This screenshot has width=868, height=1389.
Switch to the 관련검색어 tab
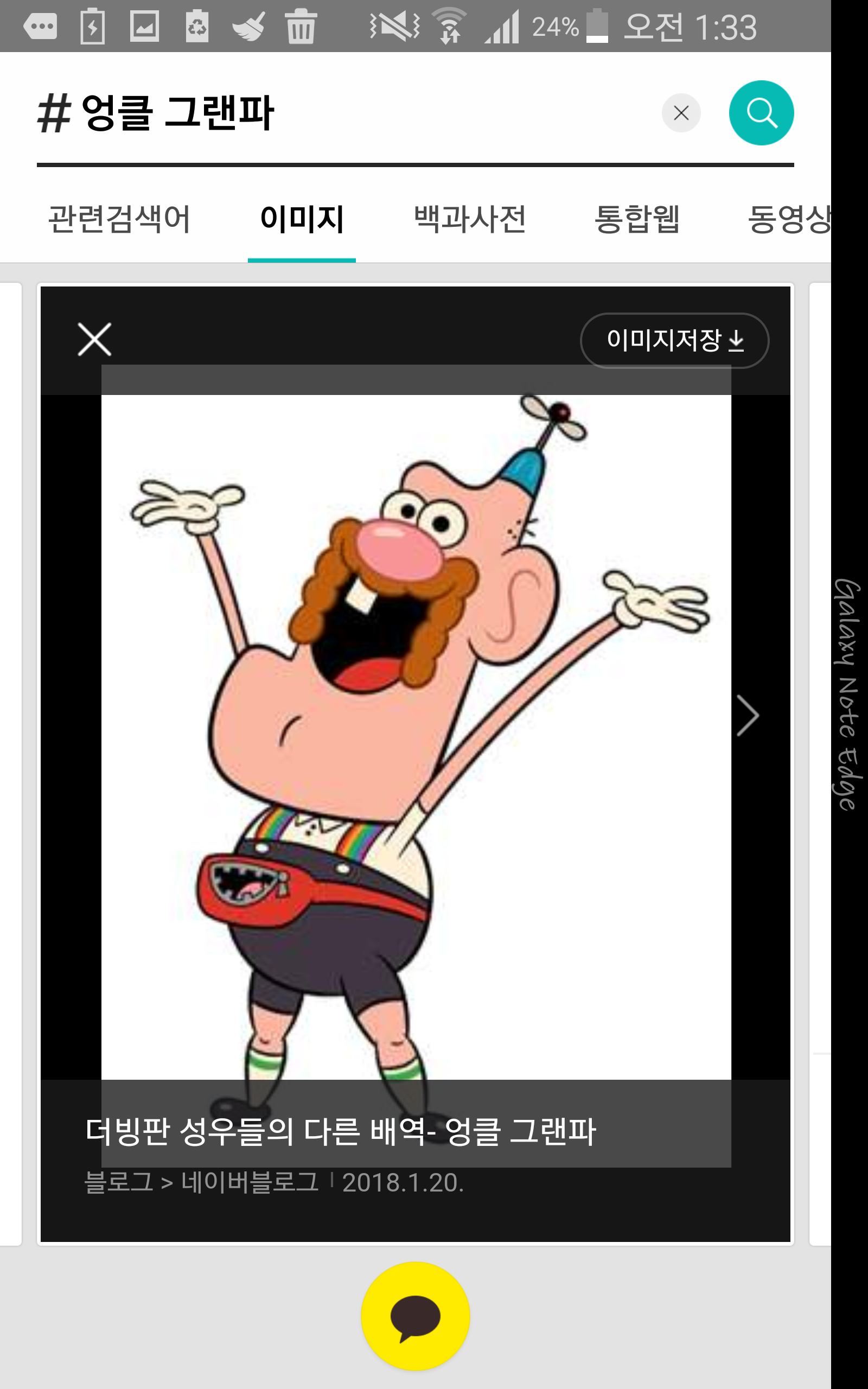(119, 219)
